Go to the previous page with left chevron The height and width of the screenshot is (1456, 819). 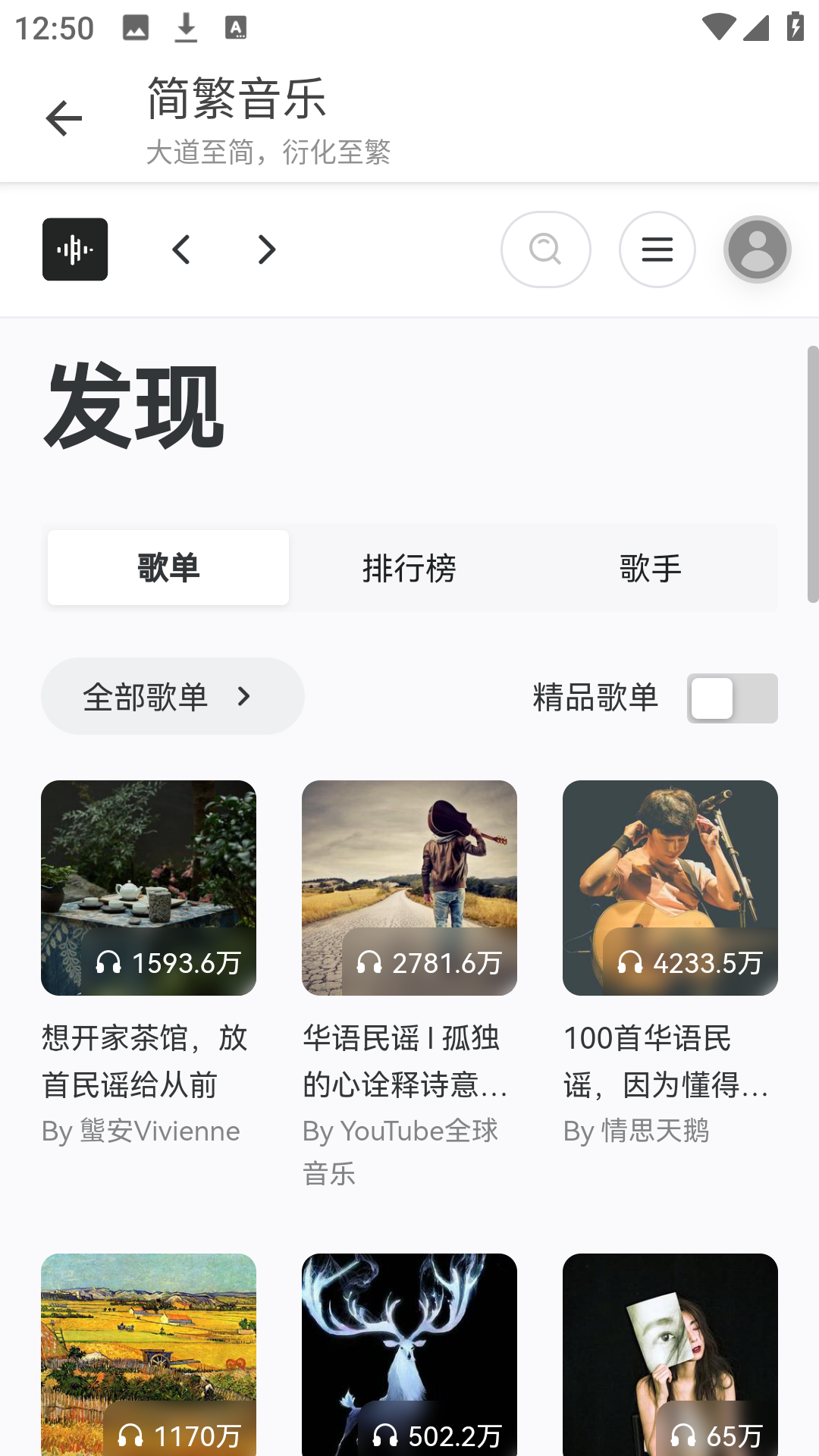point(181,249)
